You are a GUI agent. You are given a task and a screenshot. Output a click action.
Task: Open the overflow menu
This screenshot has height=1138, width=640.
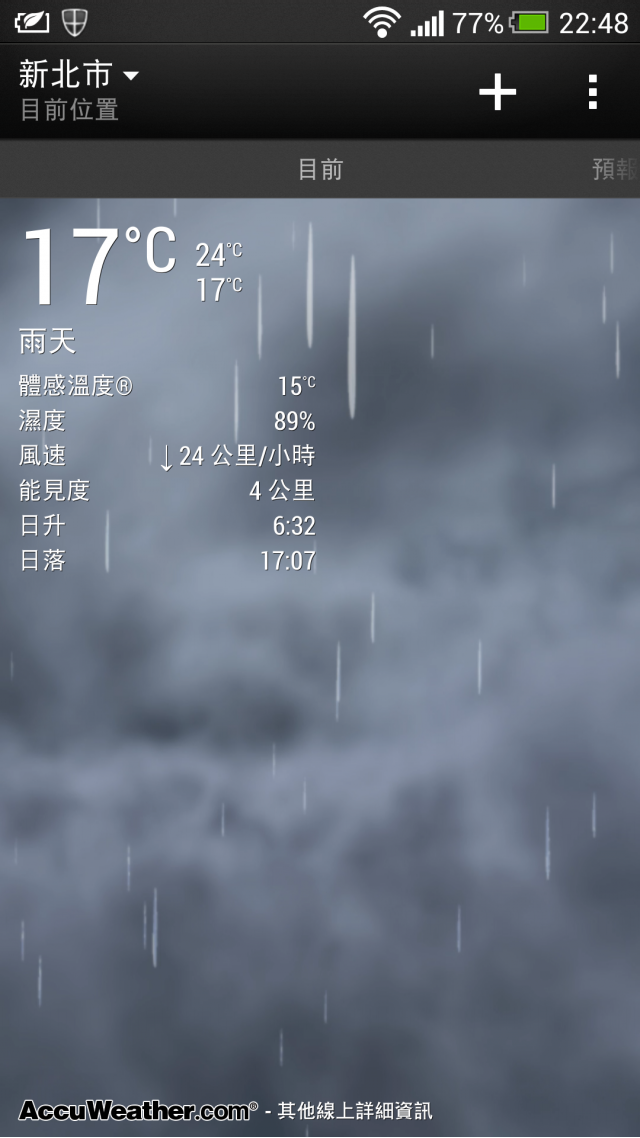[593, 92]
